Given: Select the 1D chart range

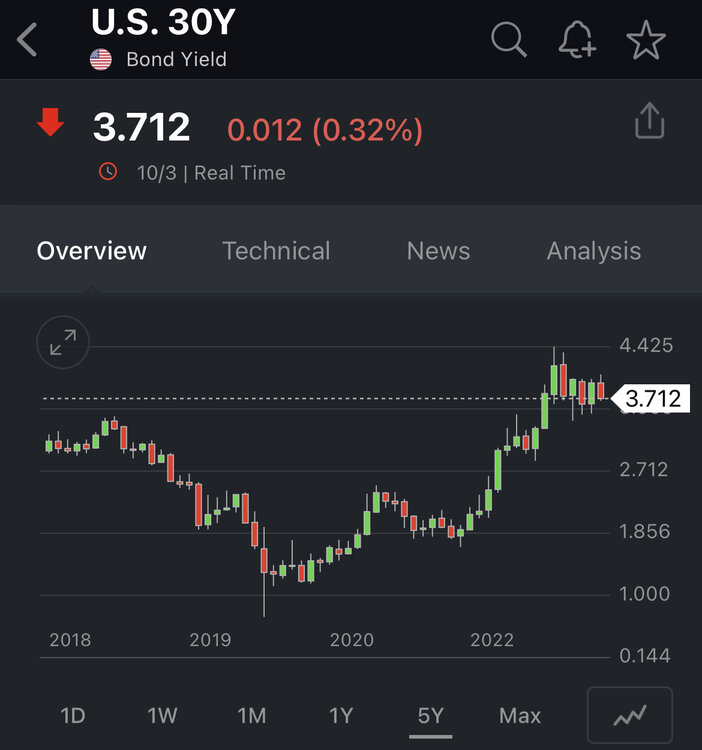Looking at the screenshot, I should coord(73,715).
